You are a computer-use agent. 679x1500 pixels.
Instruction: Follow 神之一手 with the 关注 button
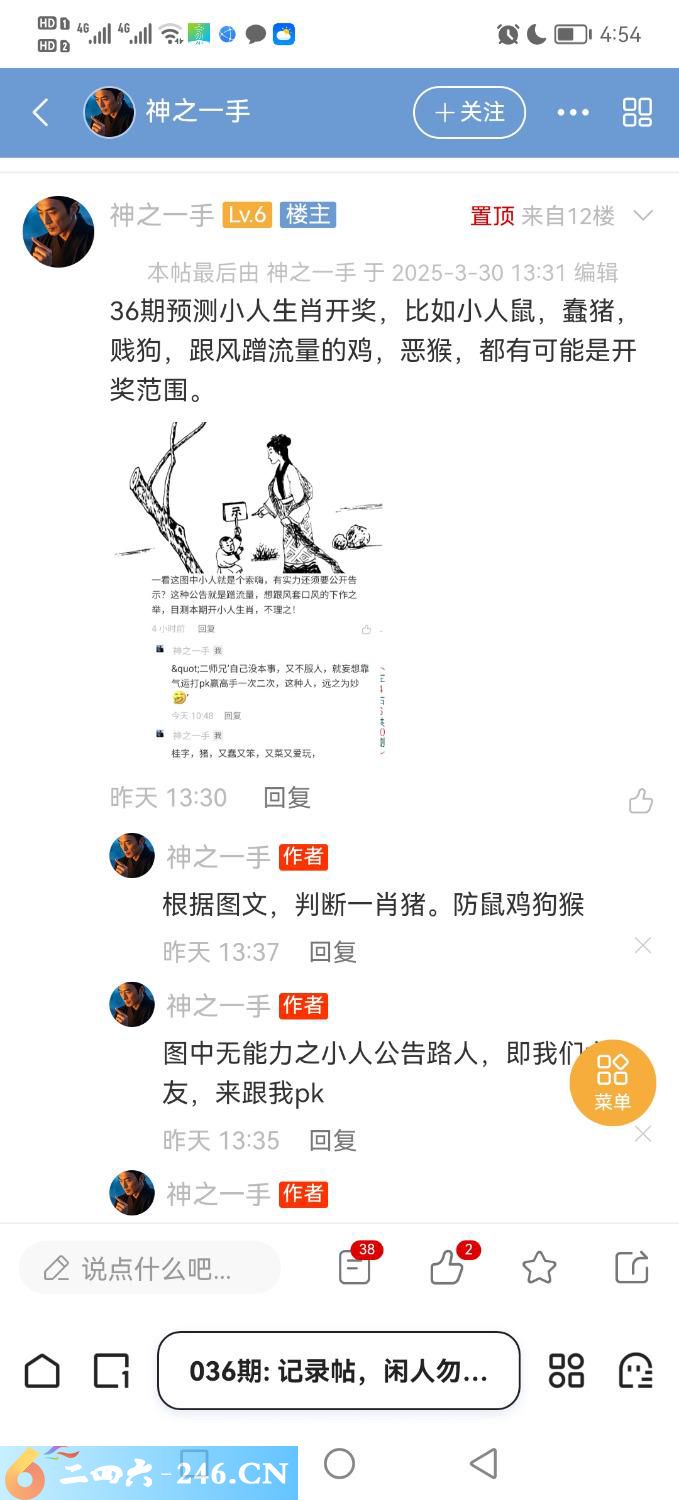pyautogui.click(x=469, y=112)
